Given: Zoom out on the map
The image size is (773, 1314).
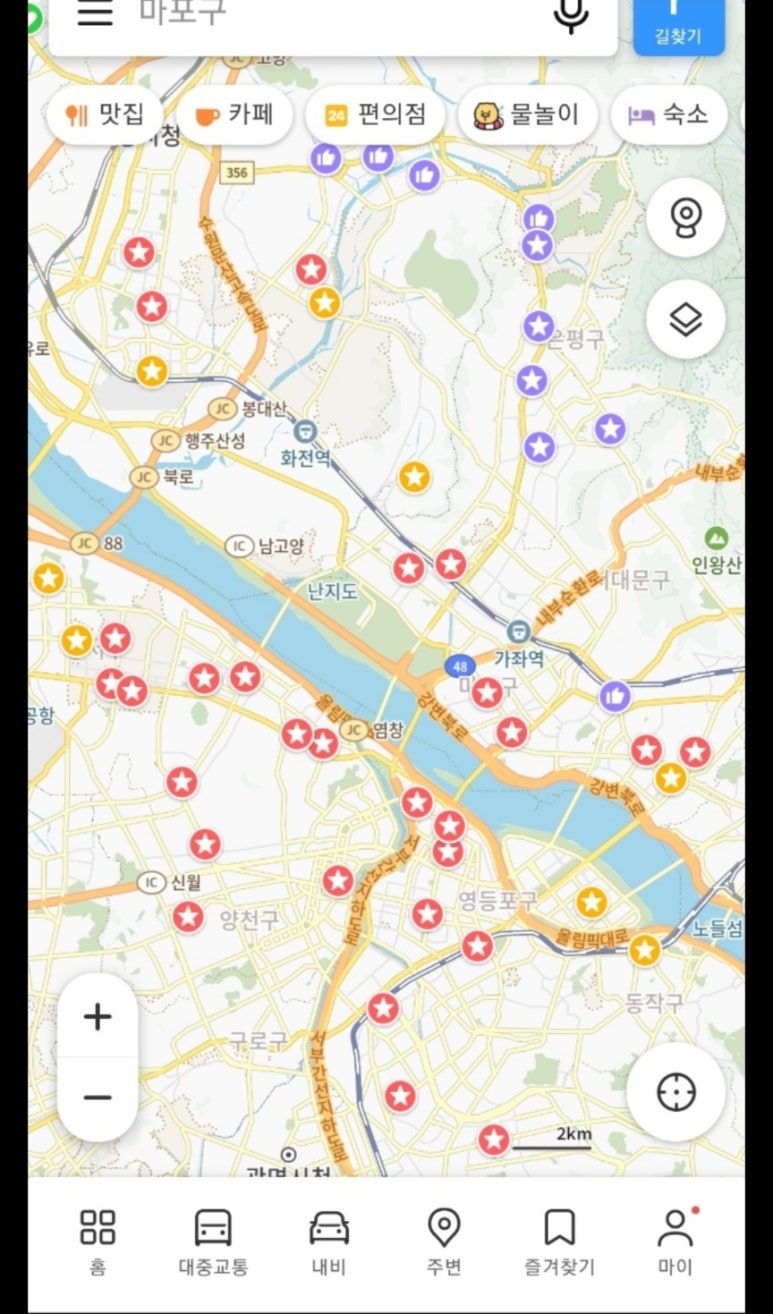Looking at the screenshot, I should 97,1098.
